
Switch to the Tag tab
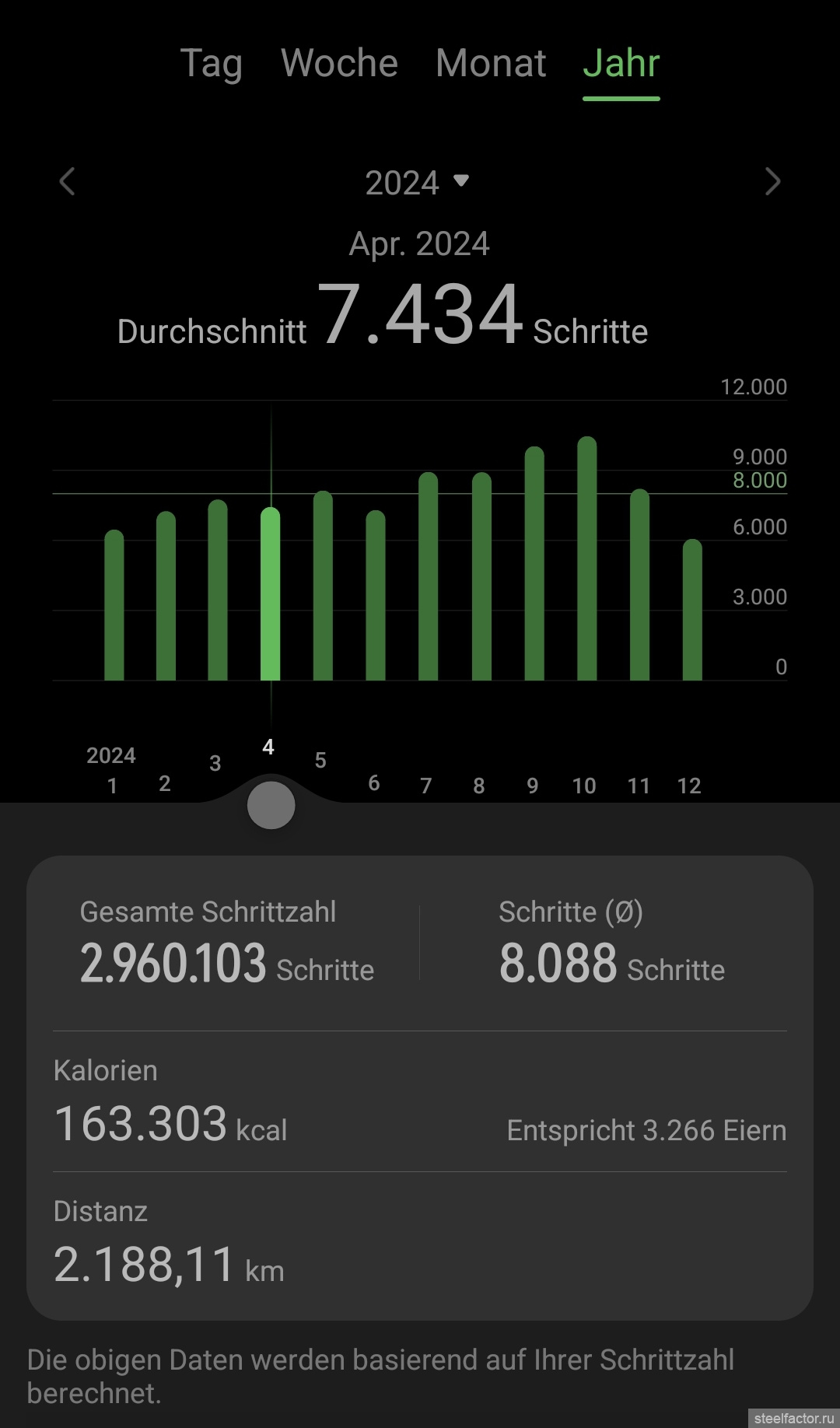pos(211,64)
